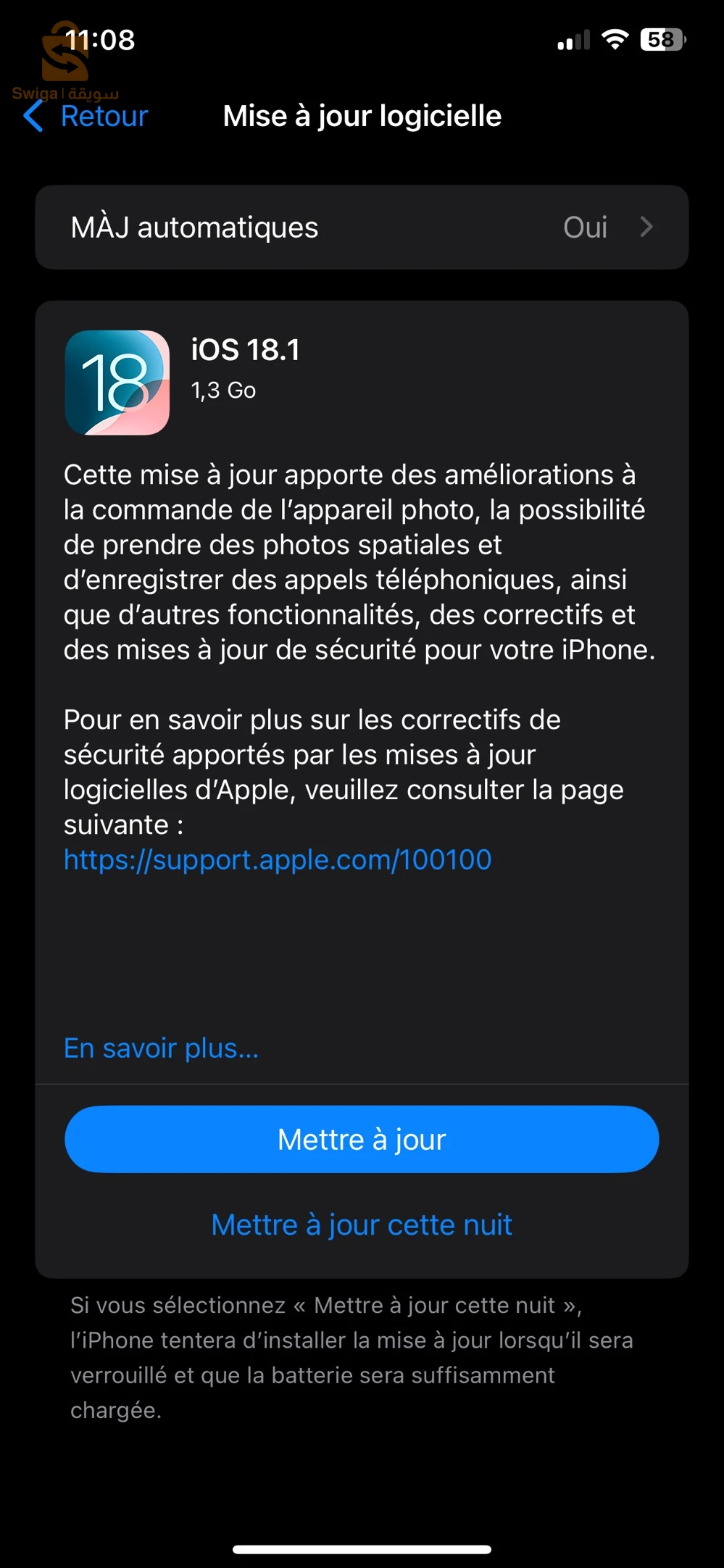The height and width of the screenshot is (1568, 724).
Task: Tap Oui next to MÀJ automatiques
Action: coord(585,227)
